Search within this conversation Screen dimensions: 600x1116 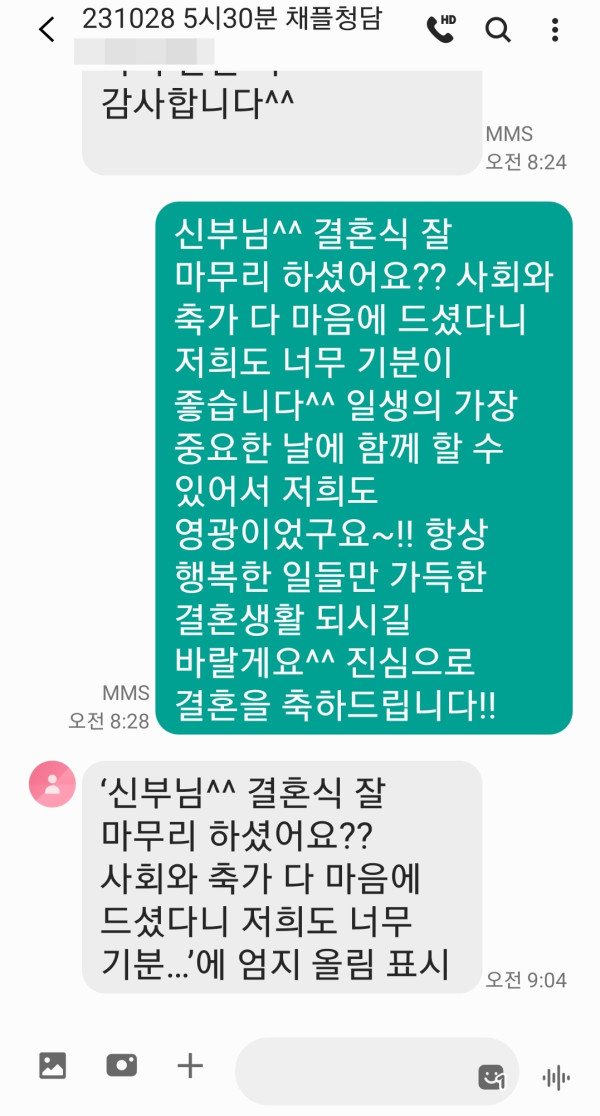(498, 30)
